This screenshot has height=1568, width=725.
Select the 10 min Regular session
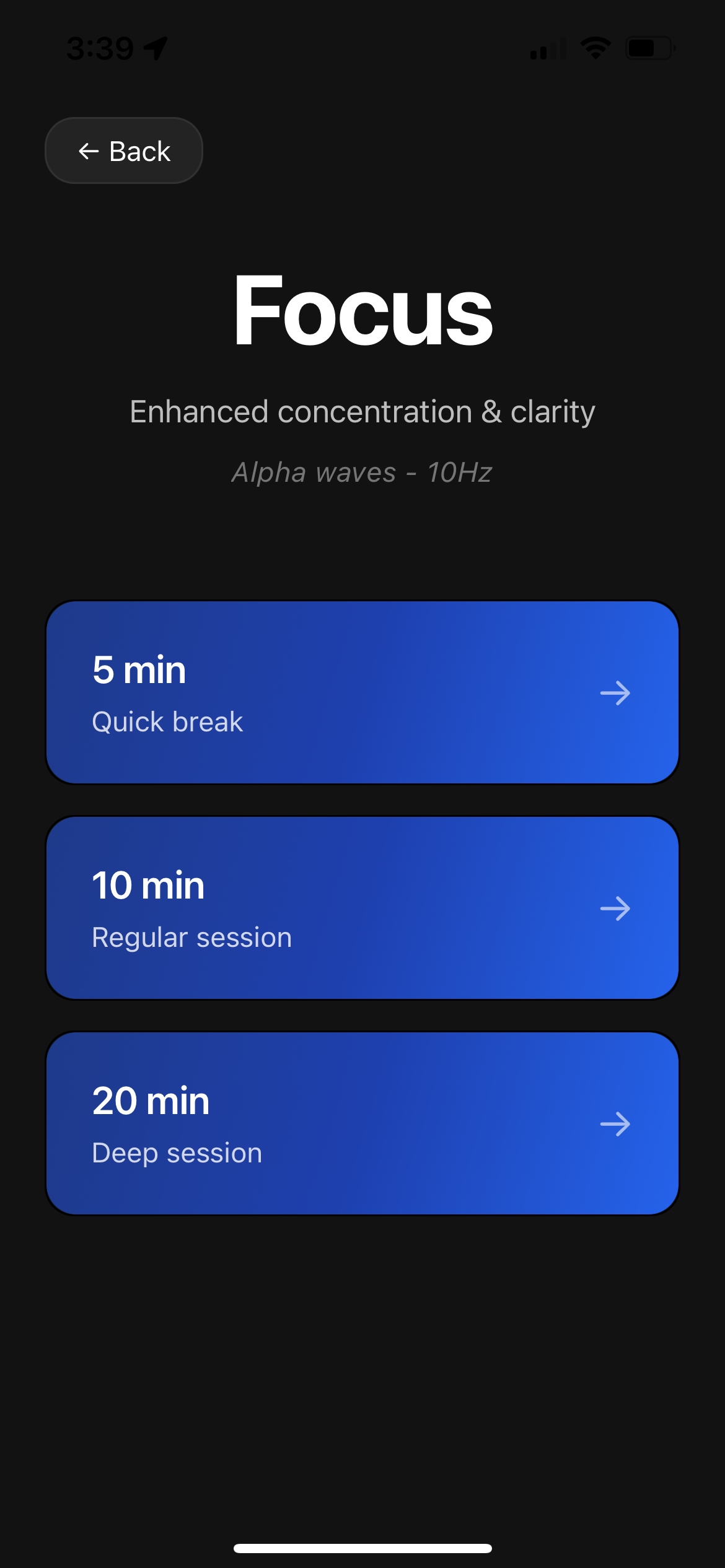[x=362, y=908]
